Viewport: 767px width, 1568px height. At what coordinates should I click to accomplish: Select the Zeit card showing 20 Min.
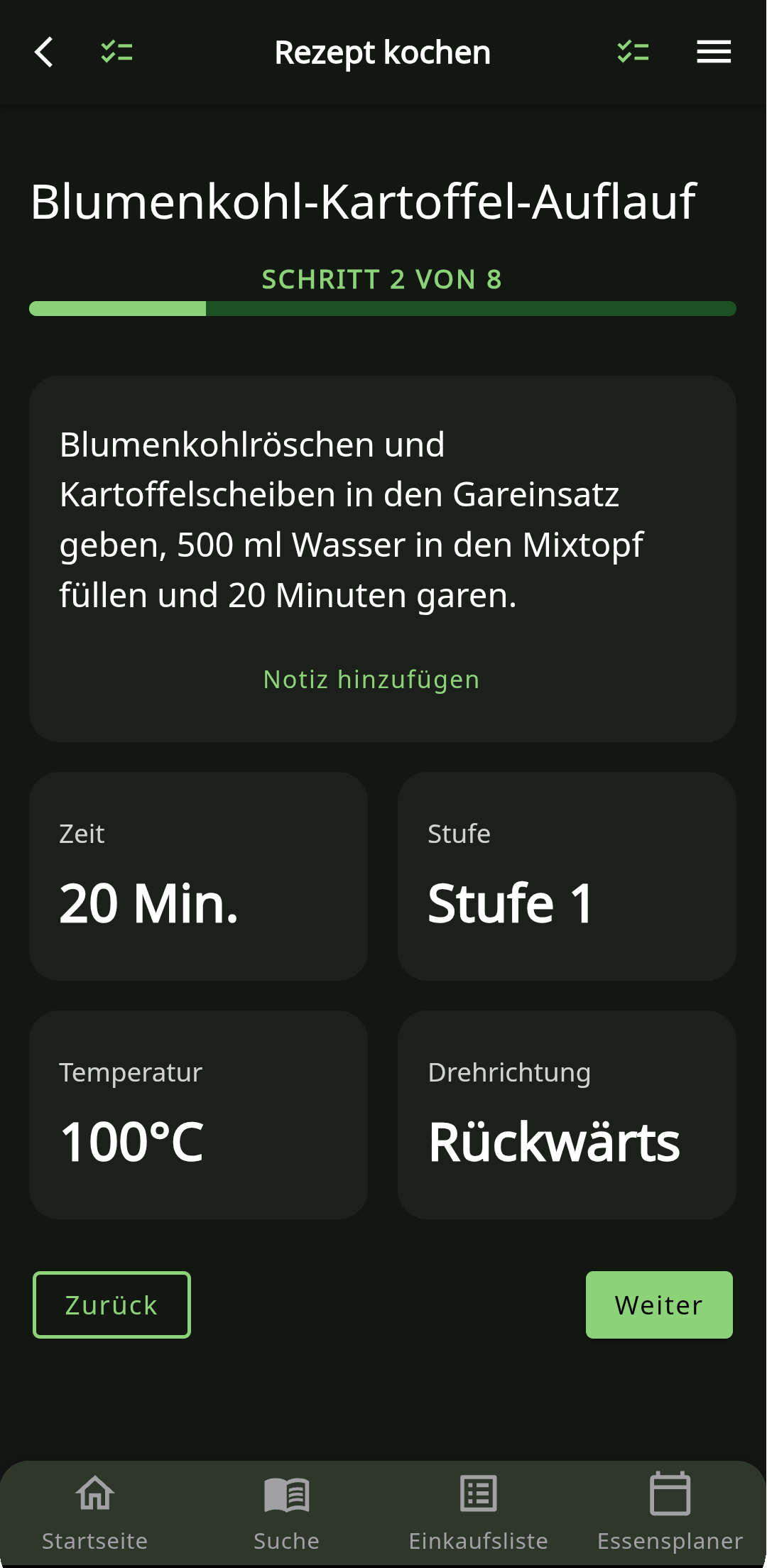tap(199, 877)
